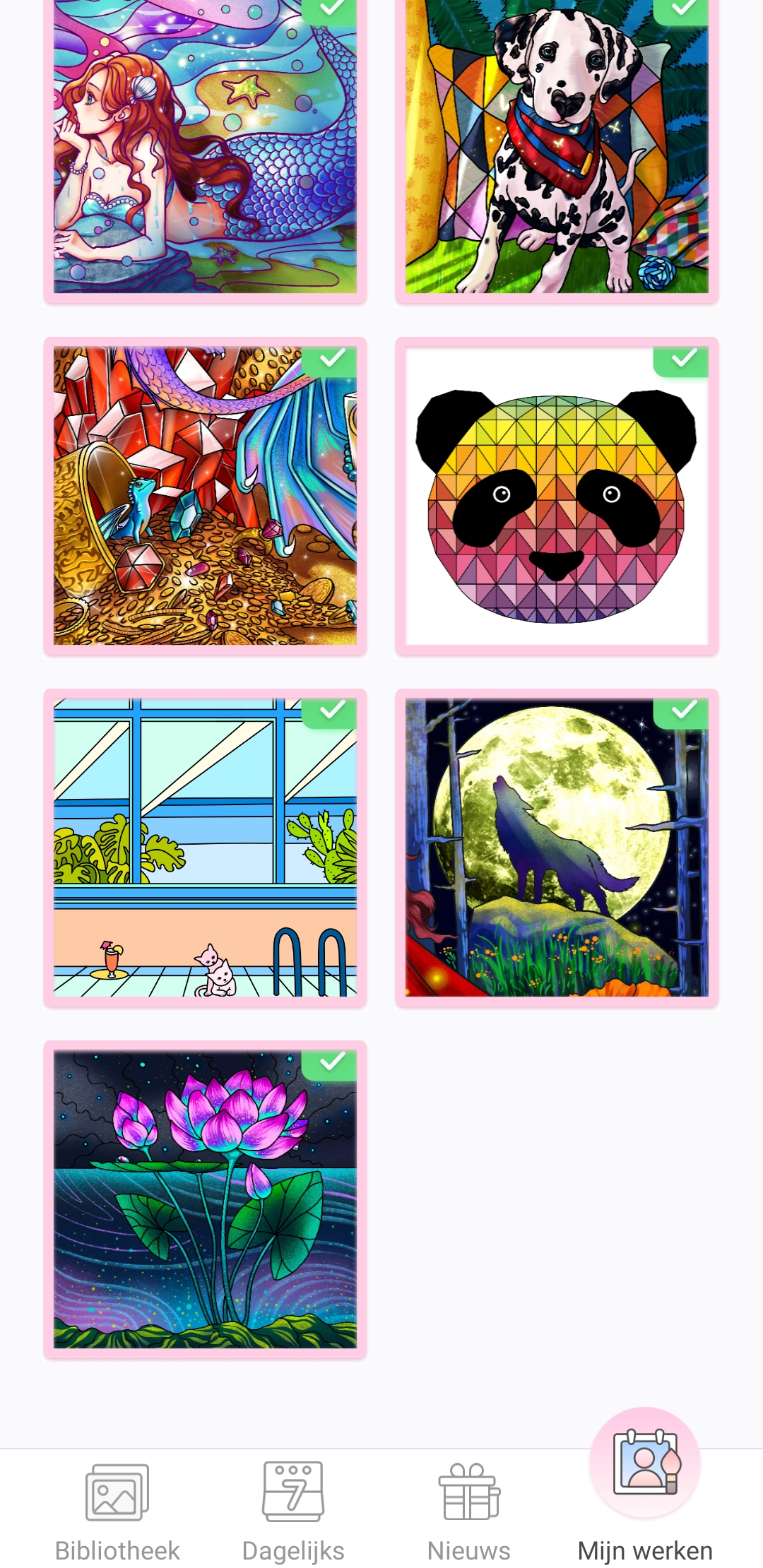The height and width of the screenshot is (1568, 763).
Task: Open the Dalmatian dog artwork
Action: 557,147
